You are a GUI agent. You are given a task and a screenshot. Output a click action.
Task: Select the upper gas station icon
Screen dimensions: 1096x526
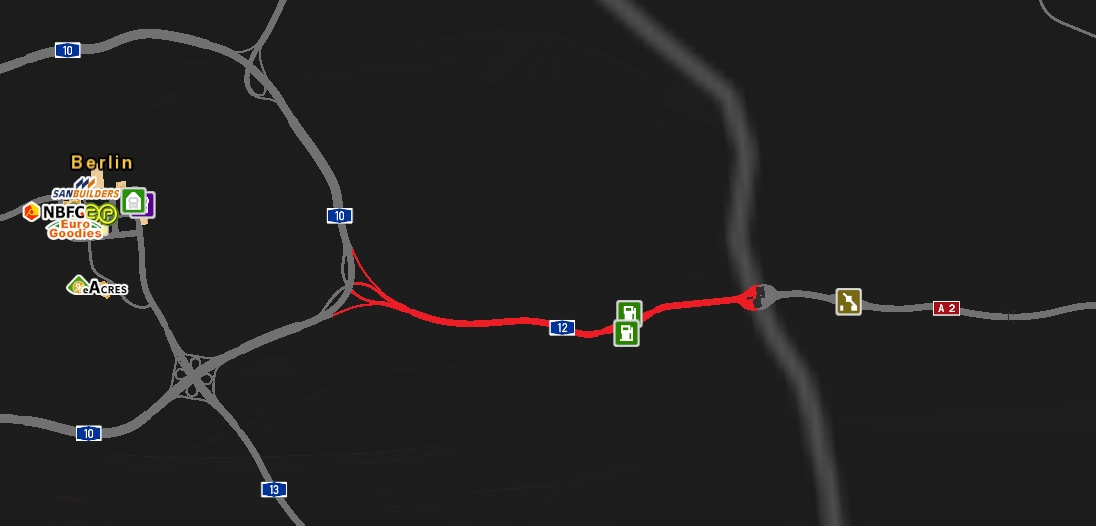pos(629,312)
